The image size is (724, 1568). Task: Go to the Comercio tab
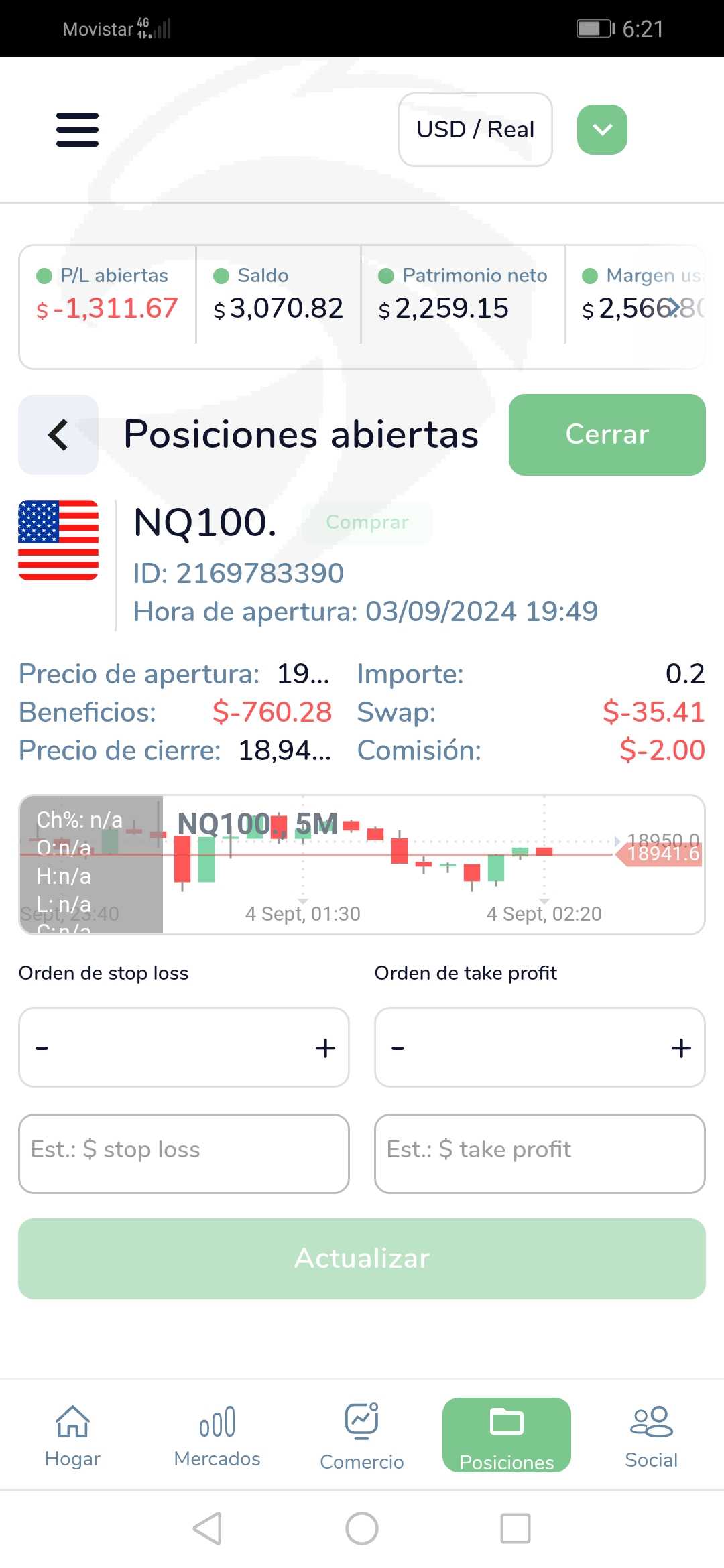point(362,1436)
